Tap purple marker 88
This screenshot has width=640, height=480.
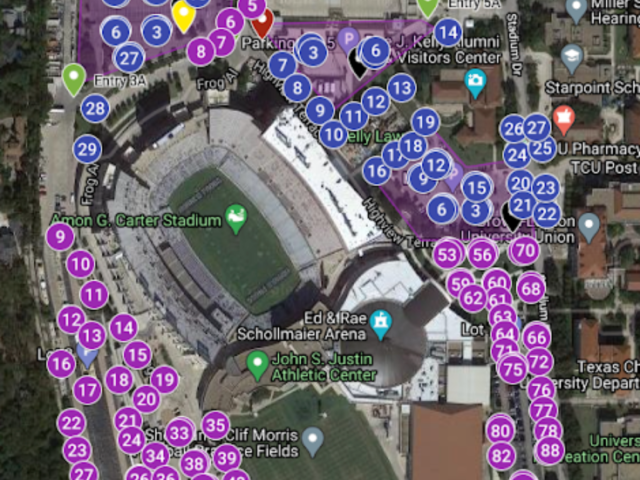[549, 450]
